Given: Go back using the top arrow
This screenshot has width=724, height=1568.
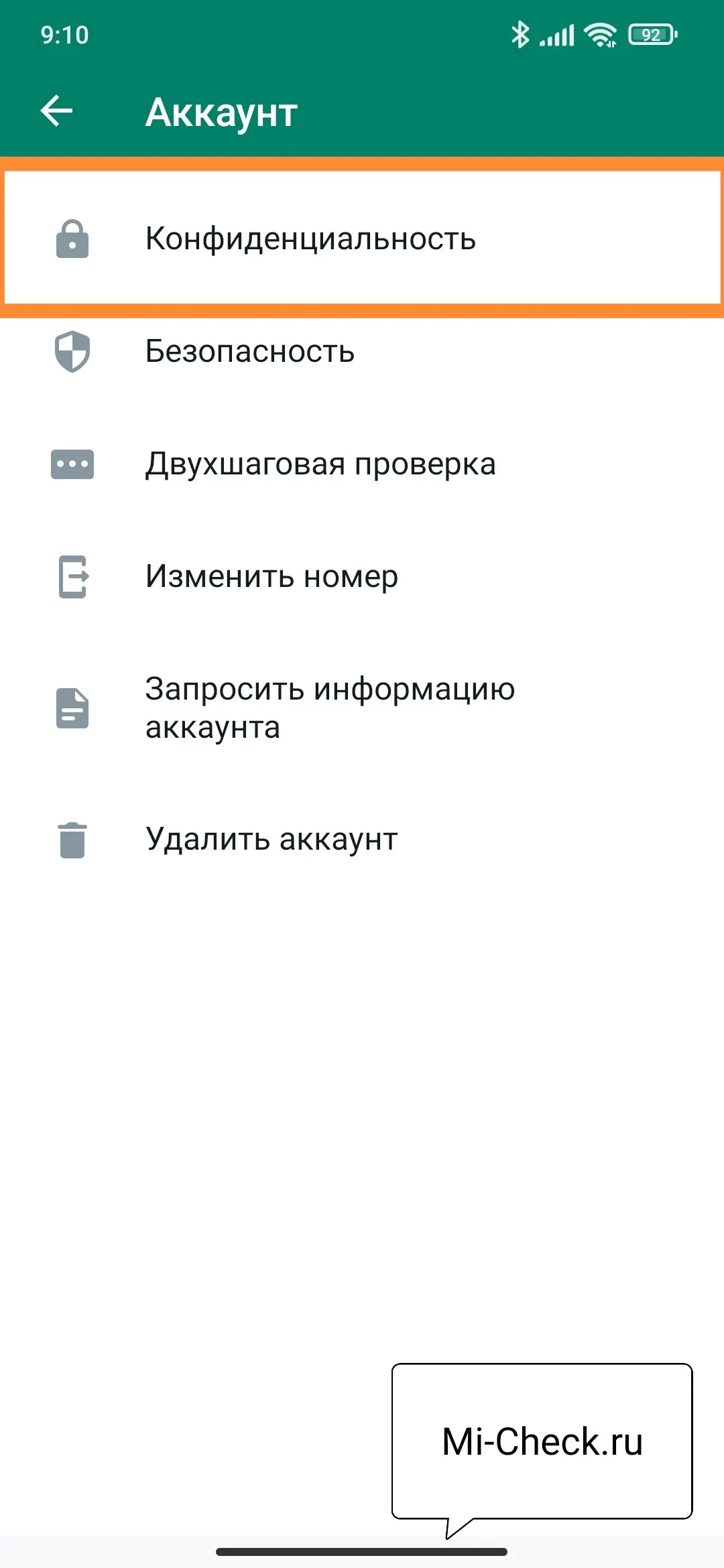Looking at the screenshot, I should (57, 111).
